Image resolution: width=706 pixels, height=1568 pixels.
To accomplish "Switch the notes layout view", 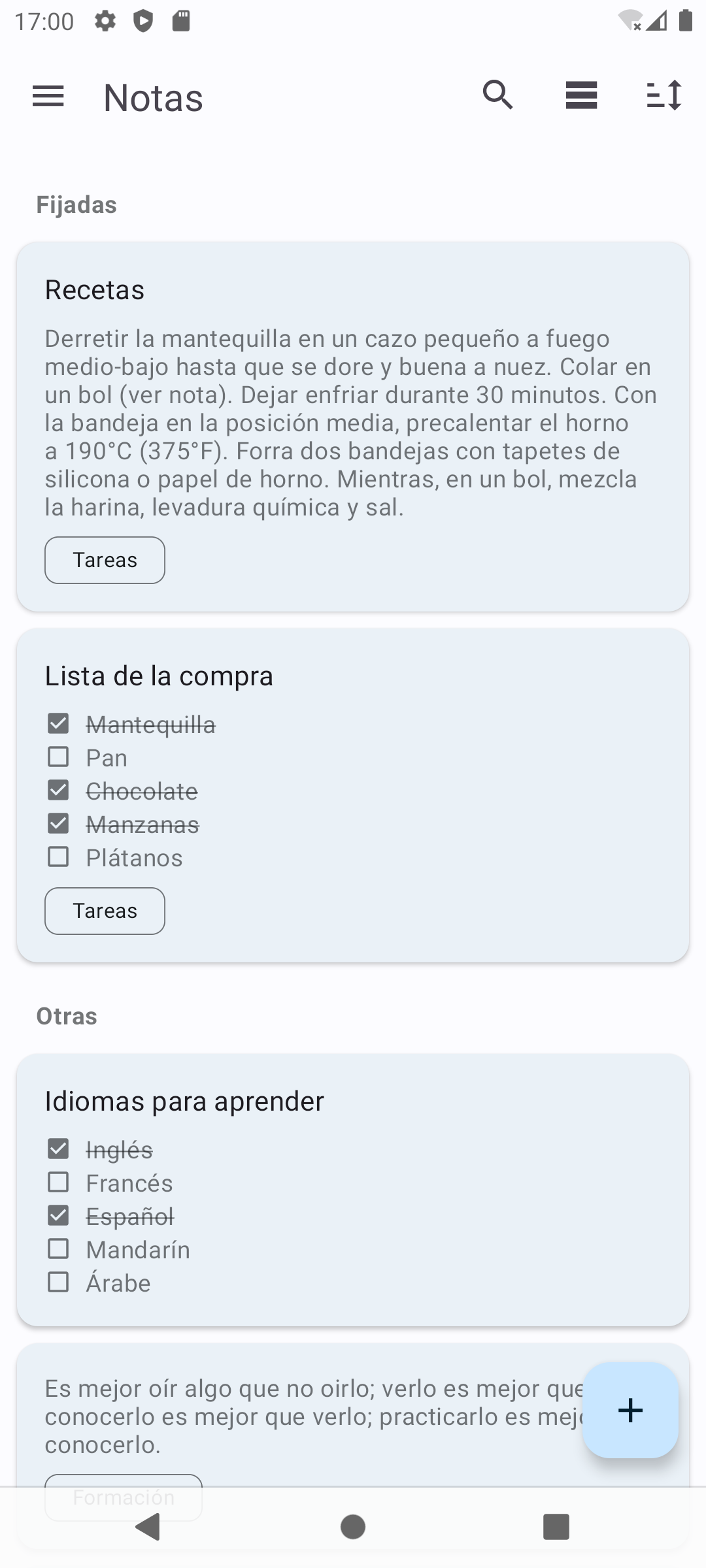I will [581, 96].
